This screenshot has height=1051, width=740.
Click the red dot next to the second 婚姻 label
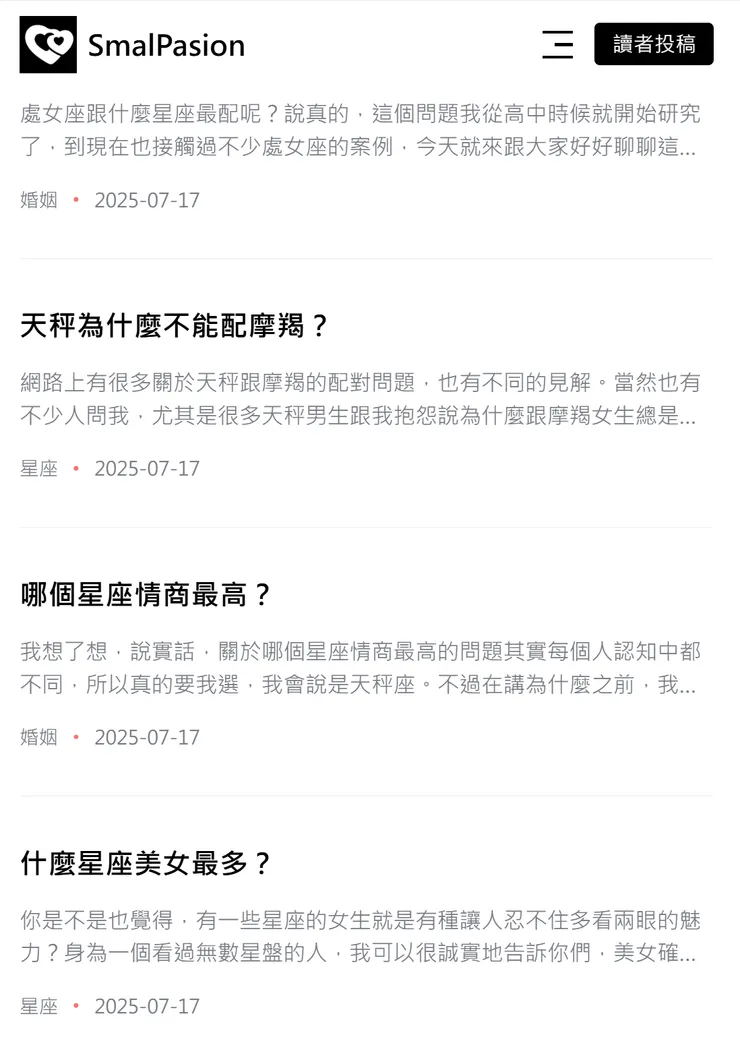[x=73, y=739]
